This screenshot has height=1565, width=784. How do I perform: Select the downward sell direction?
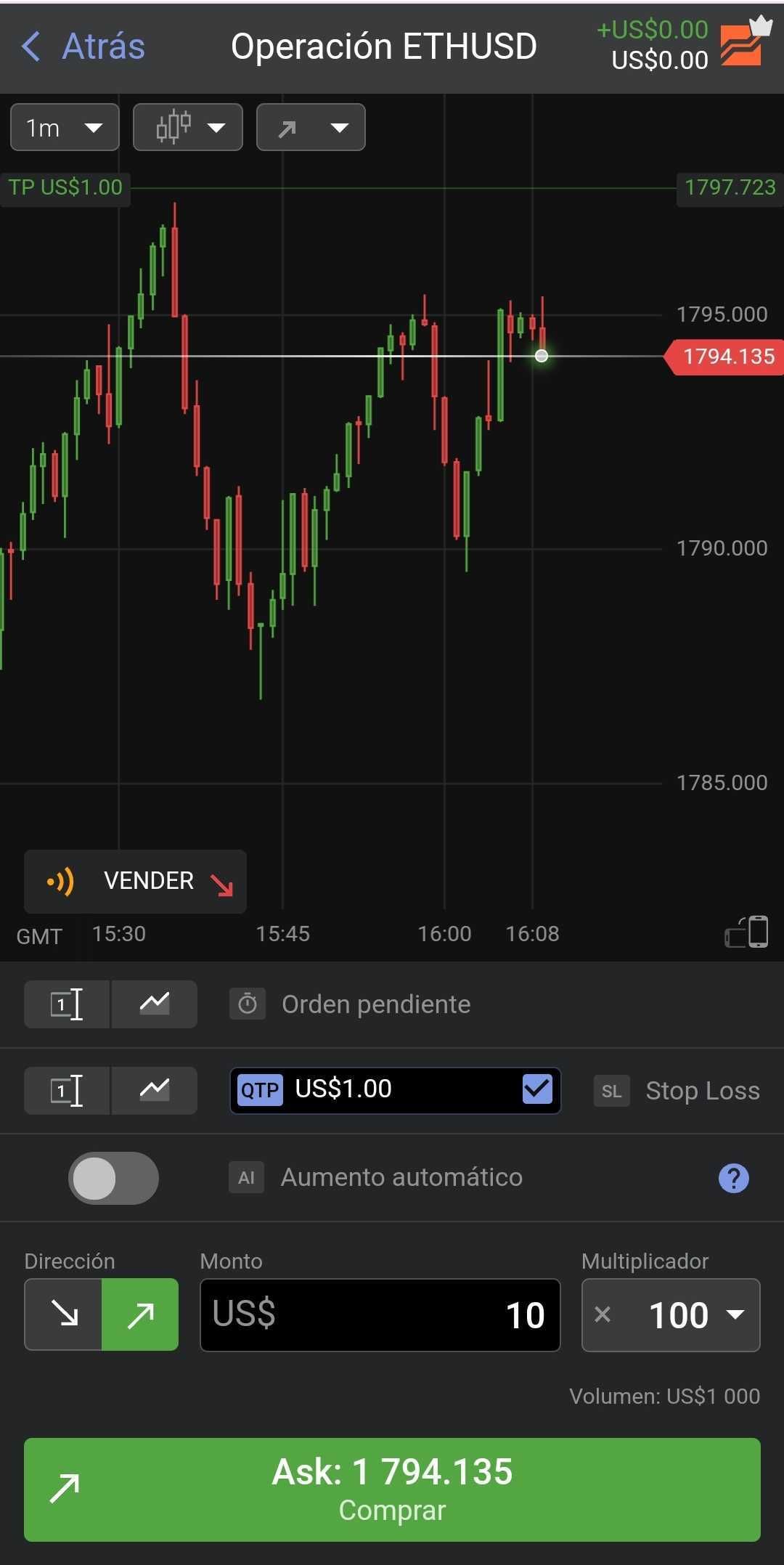(64, 1314)
